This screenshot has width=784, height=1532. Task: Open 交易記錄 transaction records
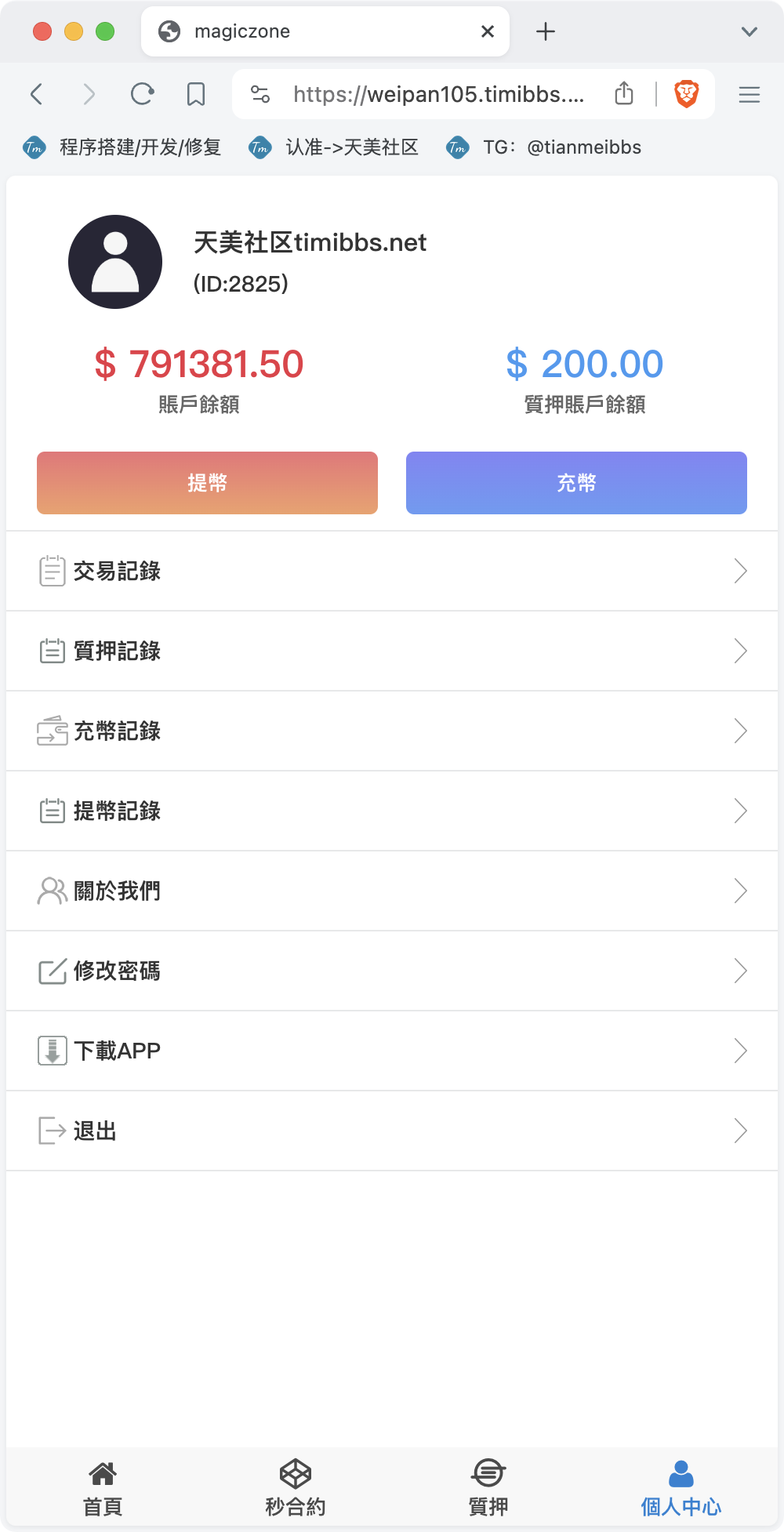(x=392, y=571)
